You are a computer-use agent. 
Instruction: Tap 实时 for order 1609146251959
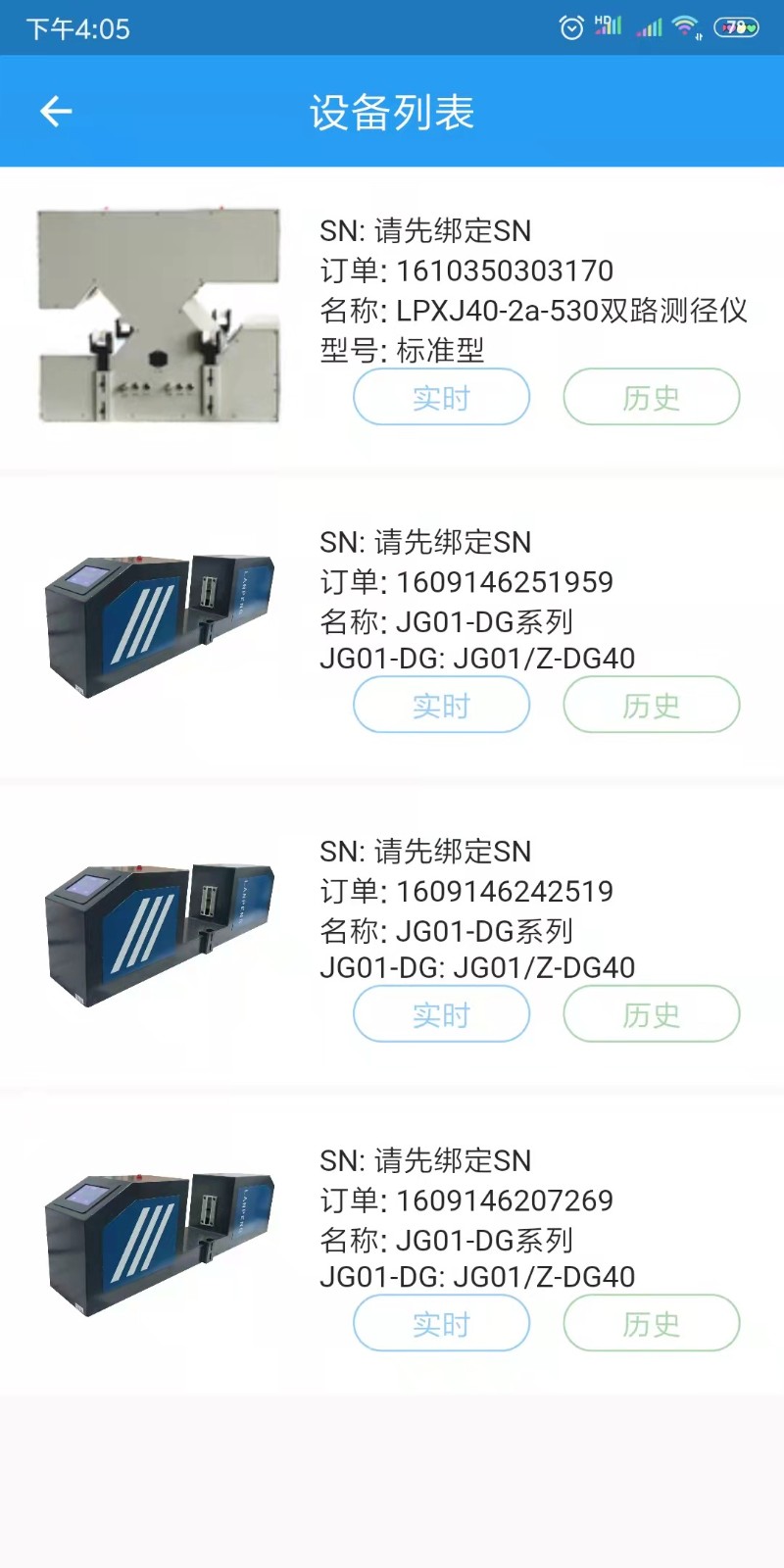(x=441, y=706)
